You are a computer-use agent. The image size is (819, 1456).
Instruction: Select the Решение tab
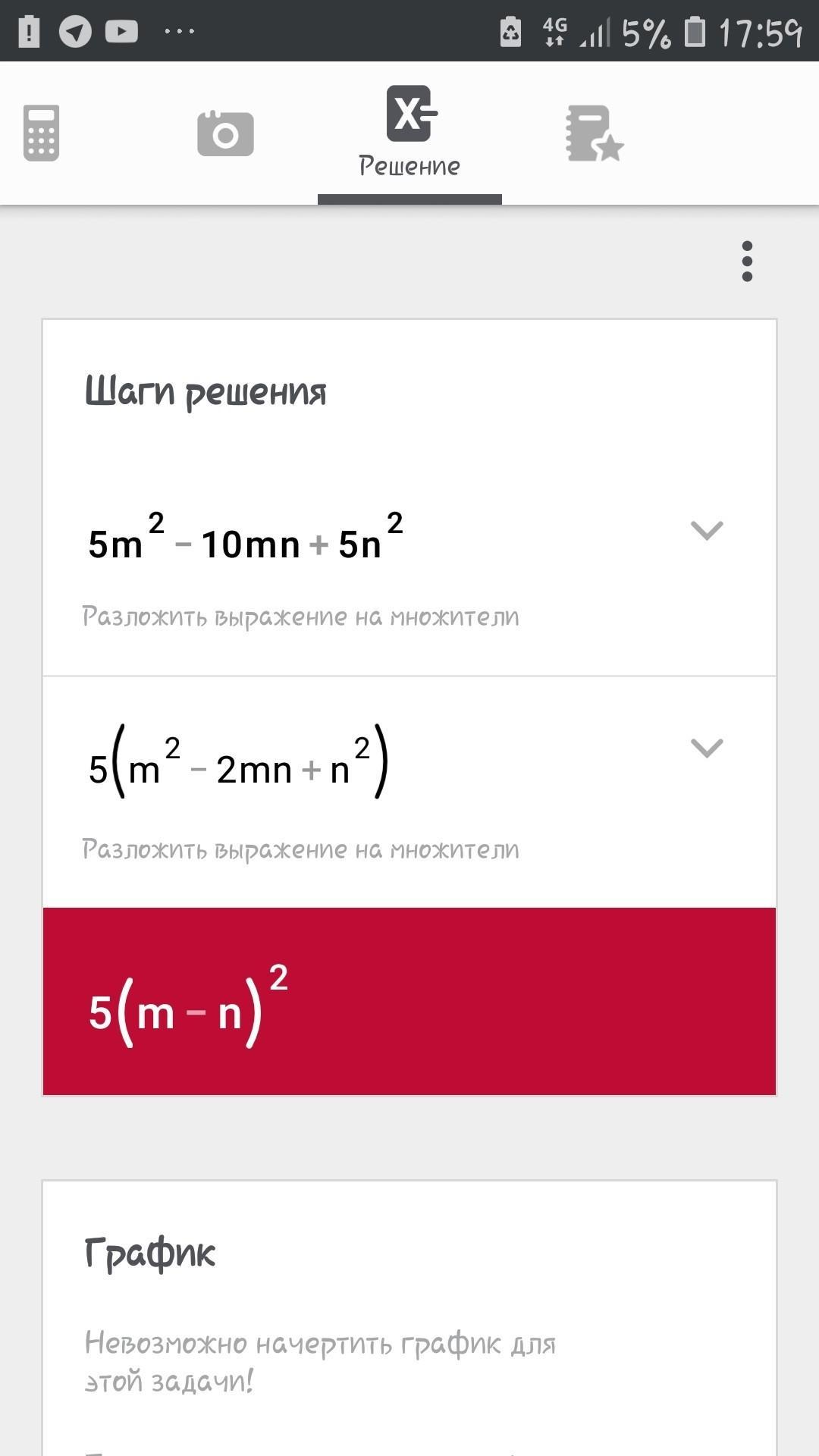(x=409, y=133)
